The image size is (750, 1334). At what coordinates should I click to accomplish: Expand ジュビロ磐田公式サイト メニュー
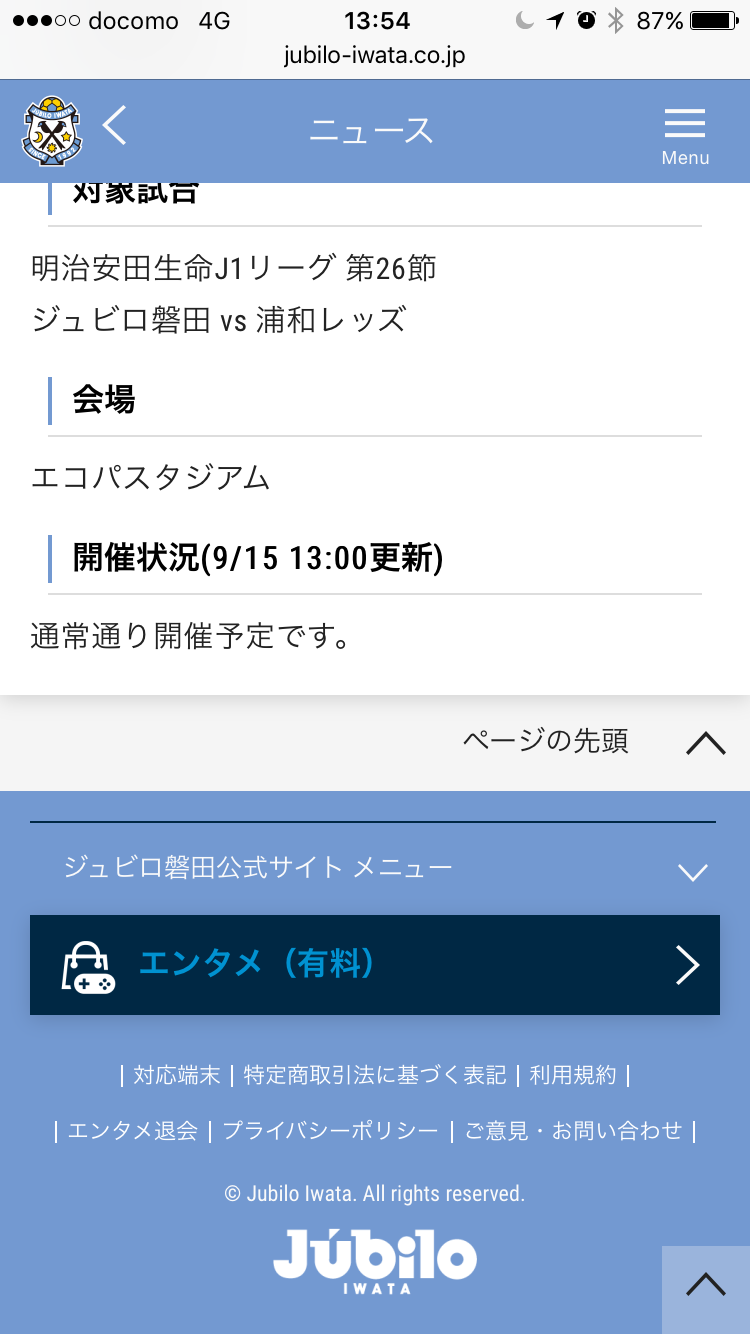pyautogui.click(x=375, y=868)
